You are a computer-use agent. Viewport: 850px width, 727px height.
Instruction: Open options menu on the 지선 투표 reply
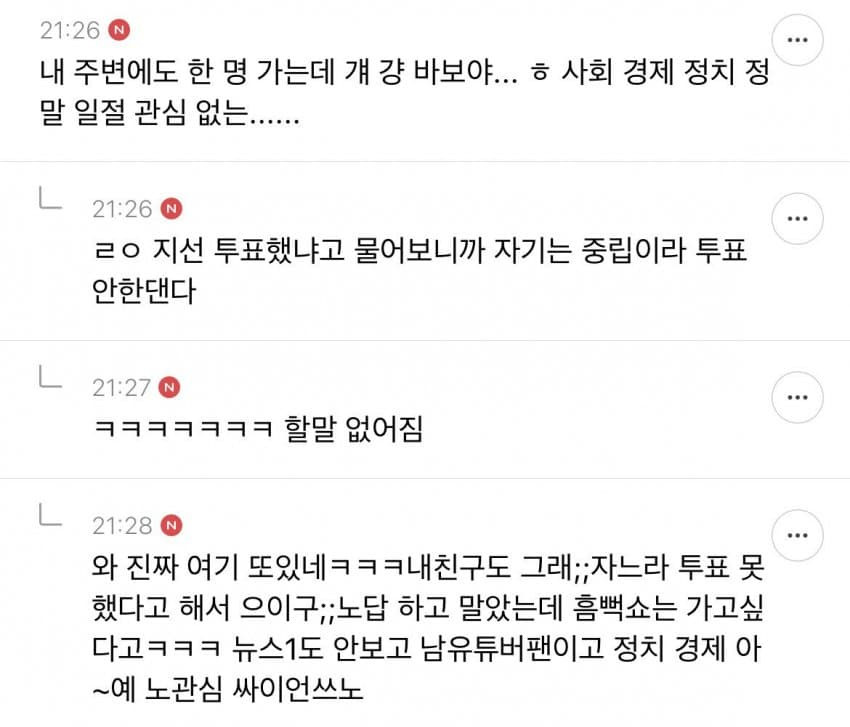[798, 218]
